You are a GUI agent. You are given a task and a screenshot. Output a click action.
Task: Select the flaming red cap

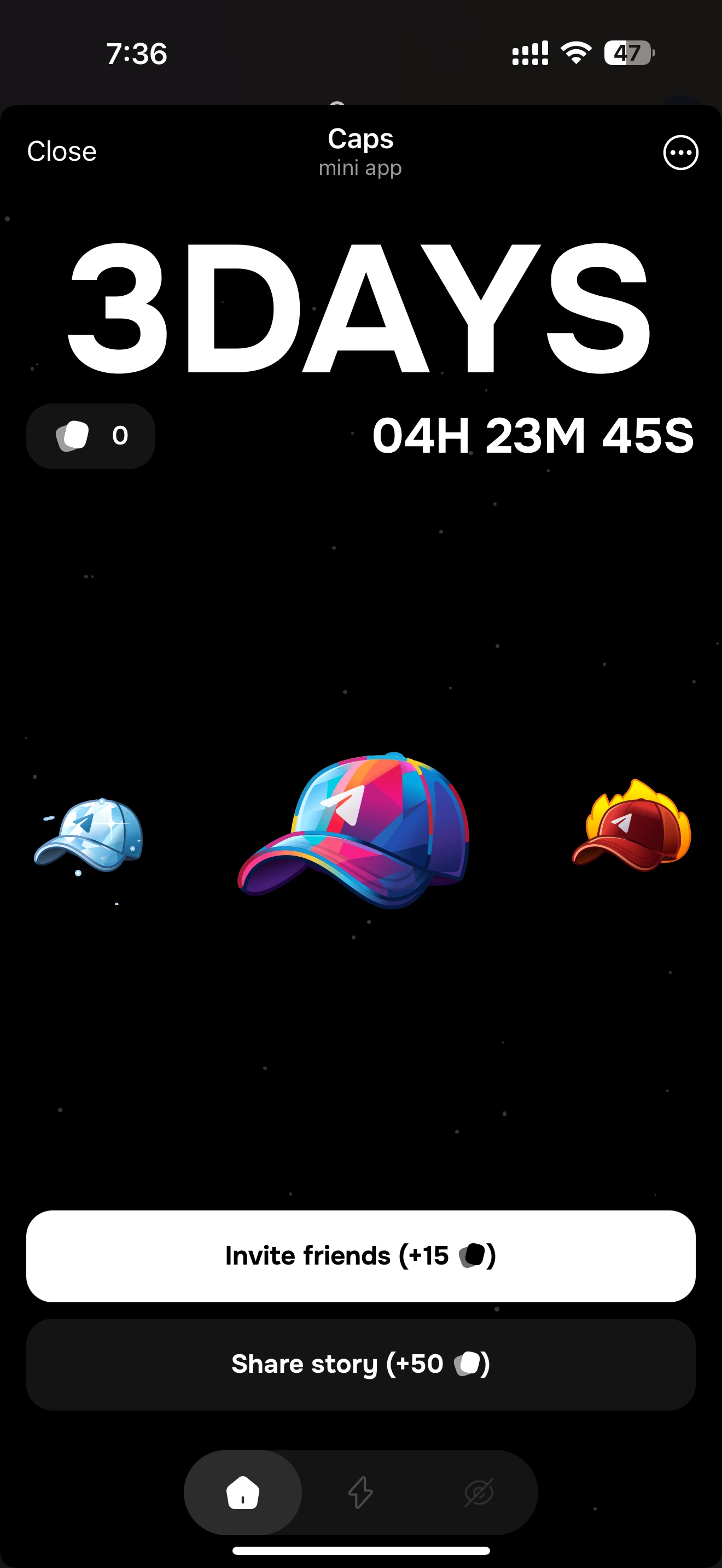tap(632, 826)
